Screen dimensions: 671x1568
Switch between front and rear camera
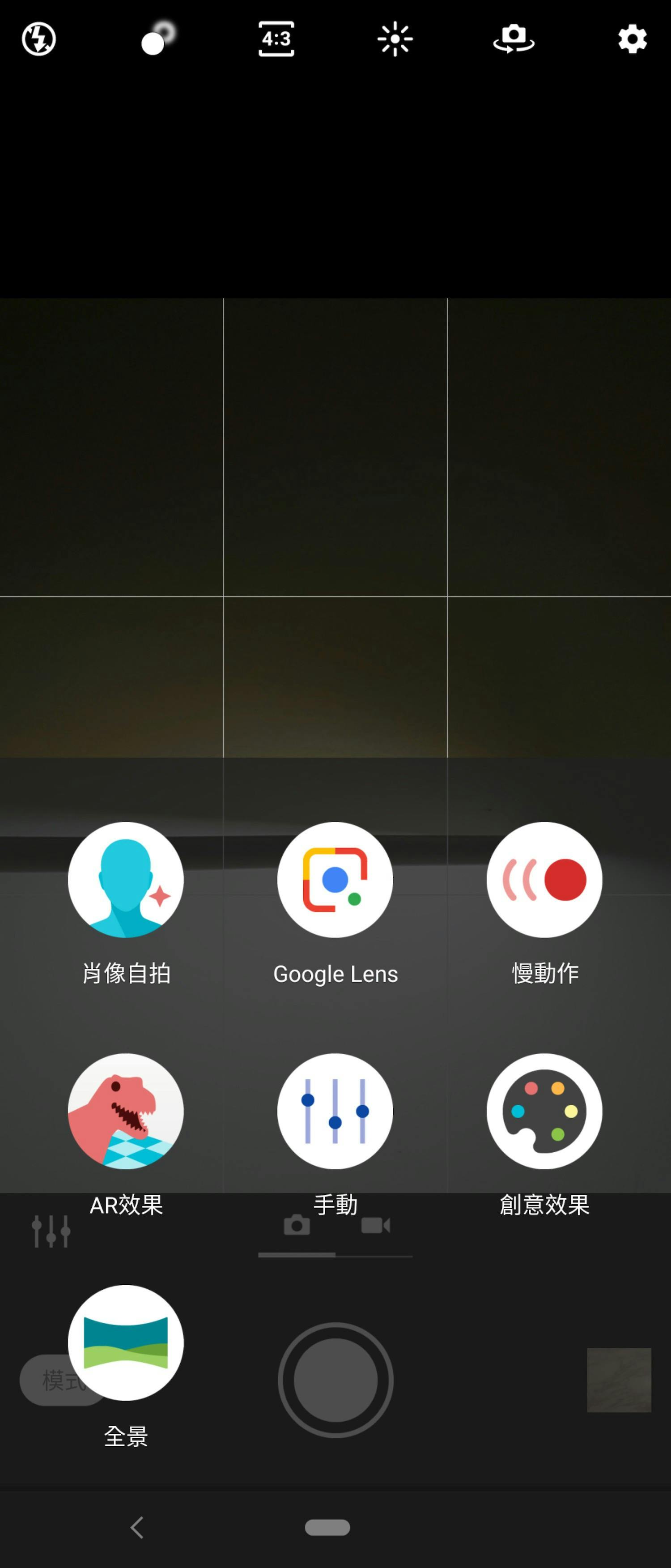(514, 39)
